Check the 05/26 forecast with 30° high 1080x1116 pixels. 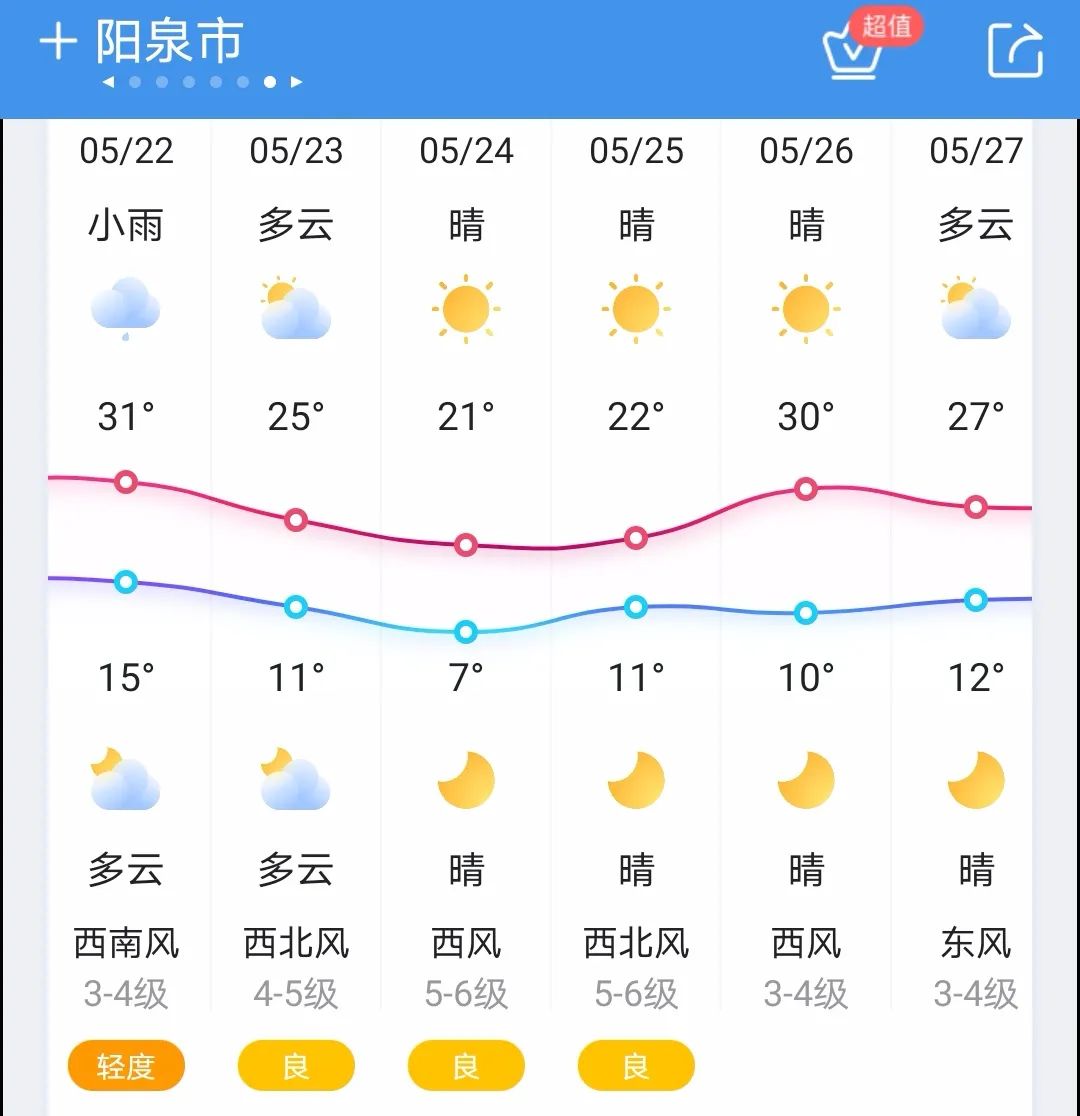point(806,560)
